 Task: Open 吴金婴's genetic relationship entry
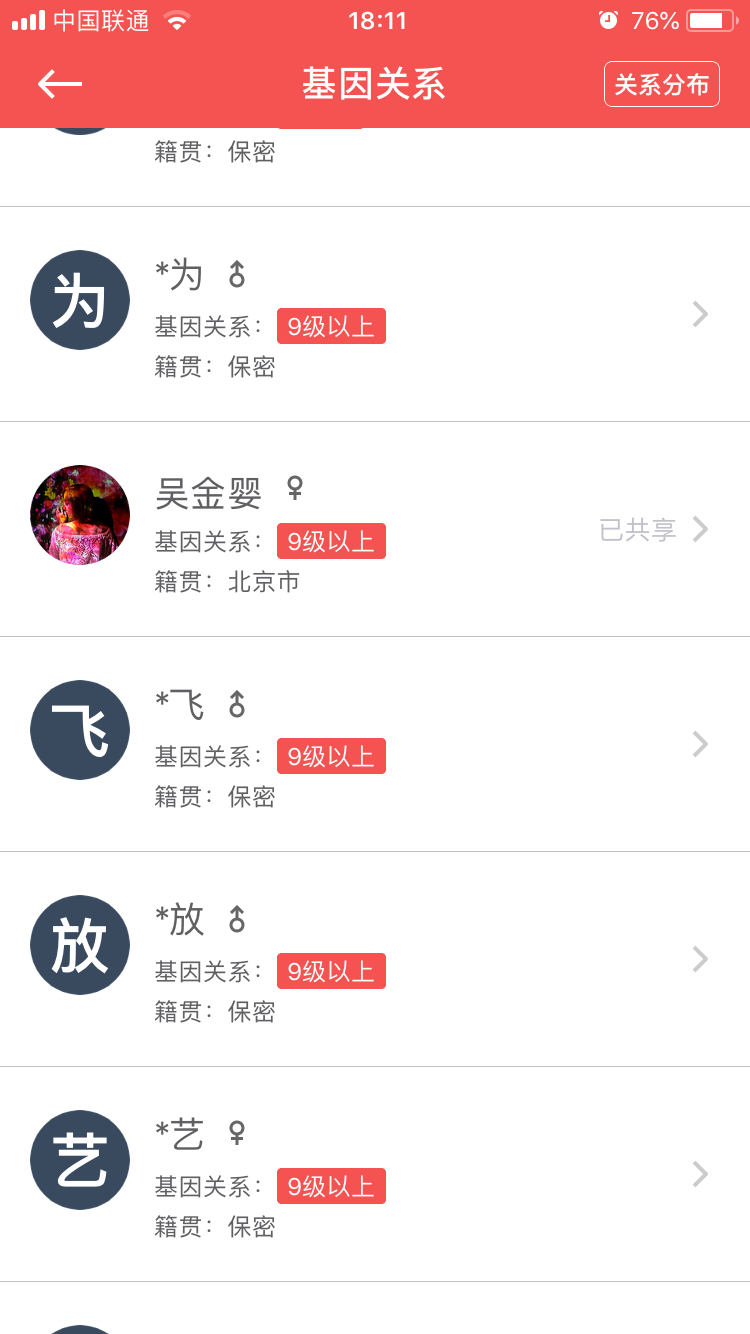[375, 529]
